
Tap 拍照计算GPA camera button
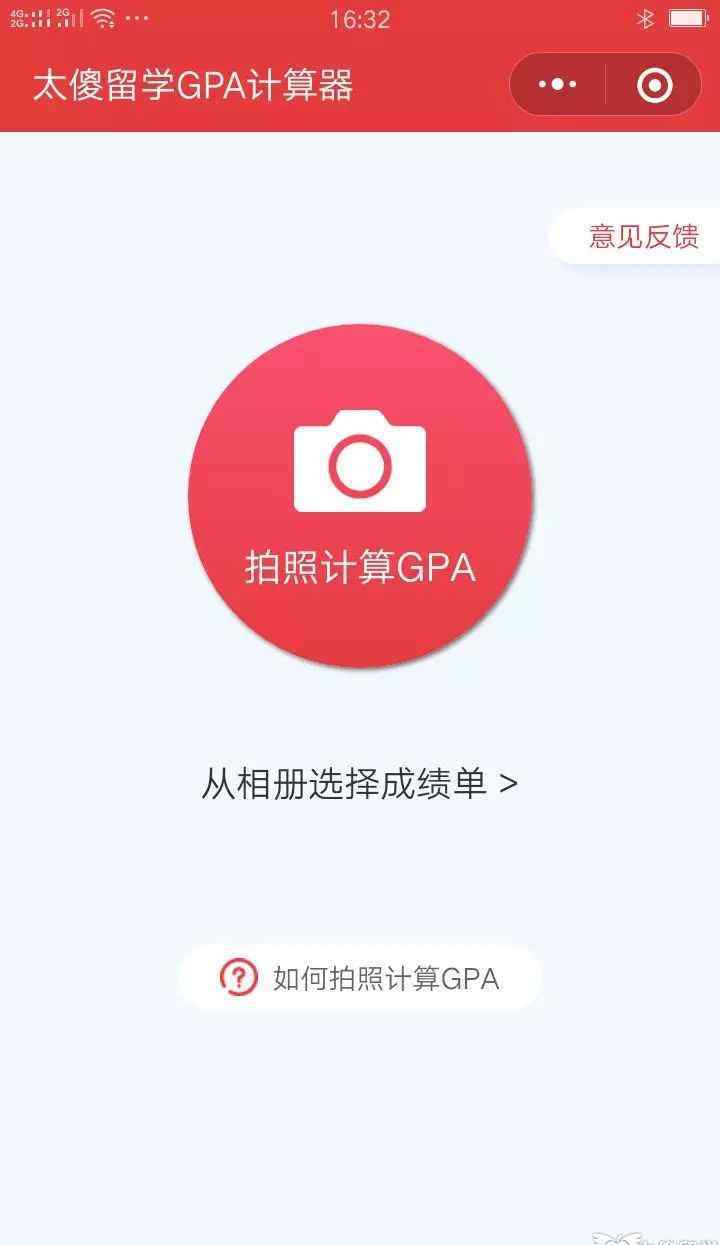tap(360, 496)
